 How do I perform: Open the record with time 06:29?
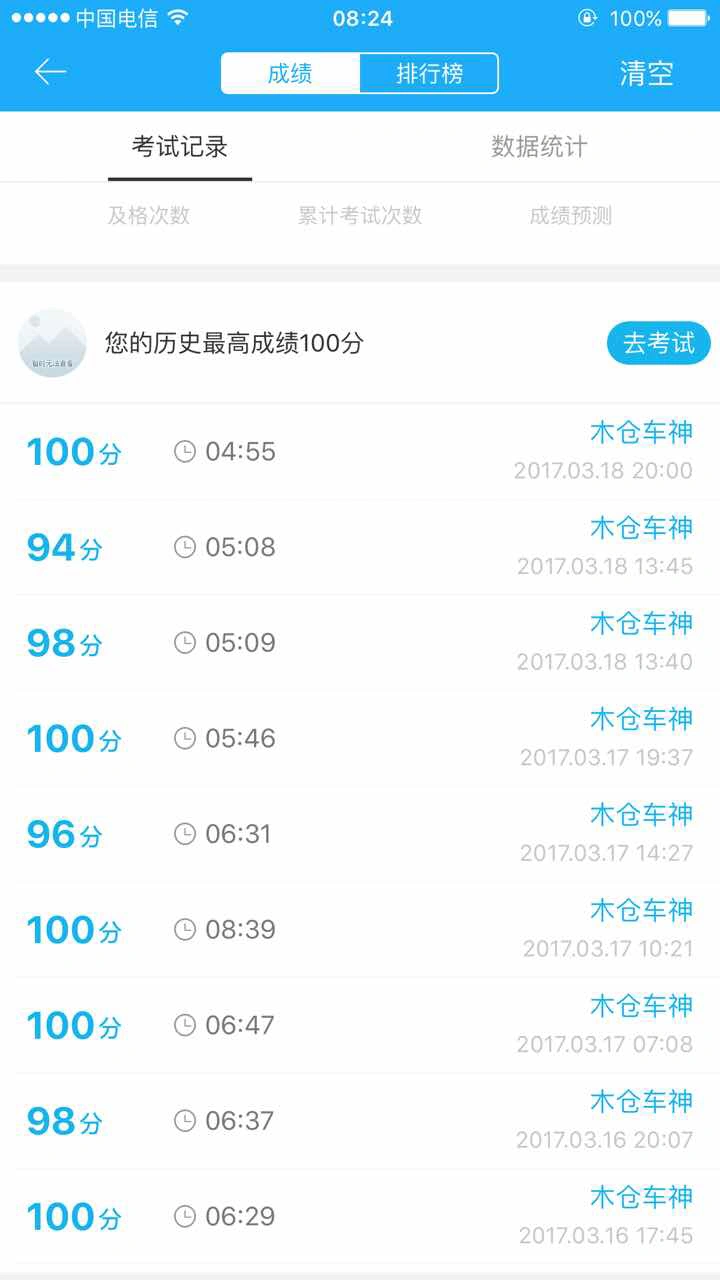tap(360, 1217)
